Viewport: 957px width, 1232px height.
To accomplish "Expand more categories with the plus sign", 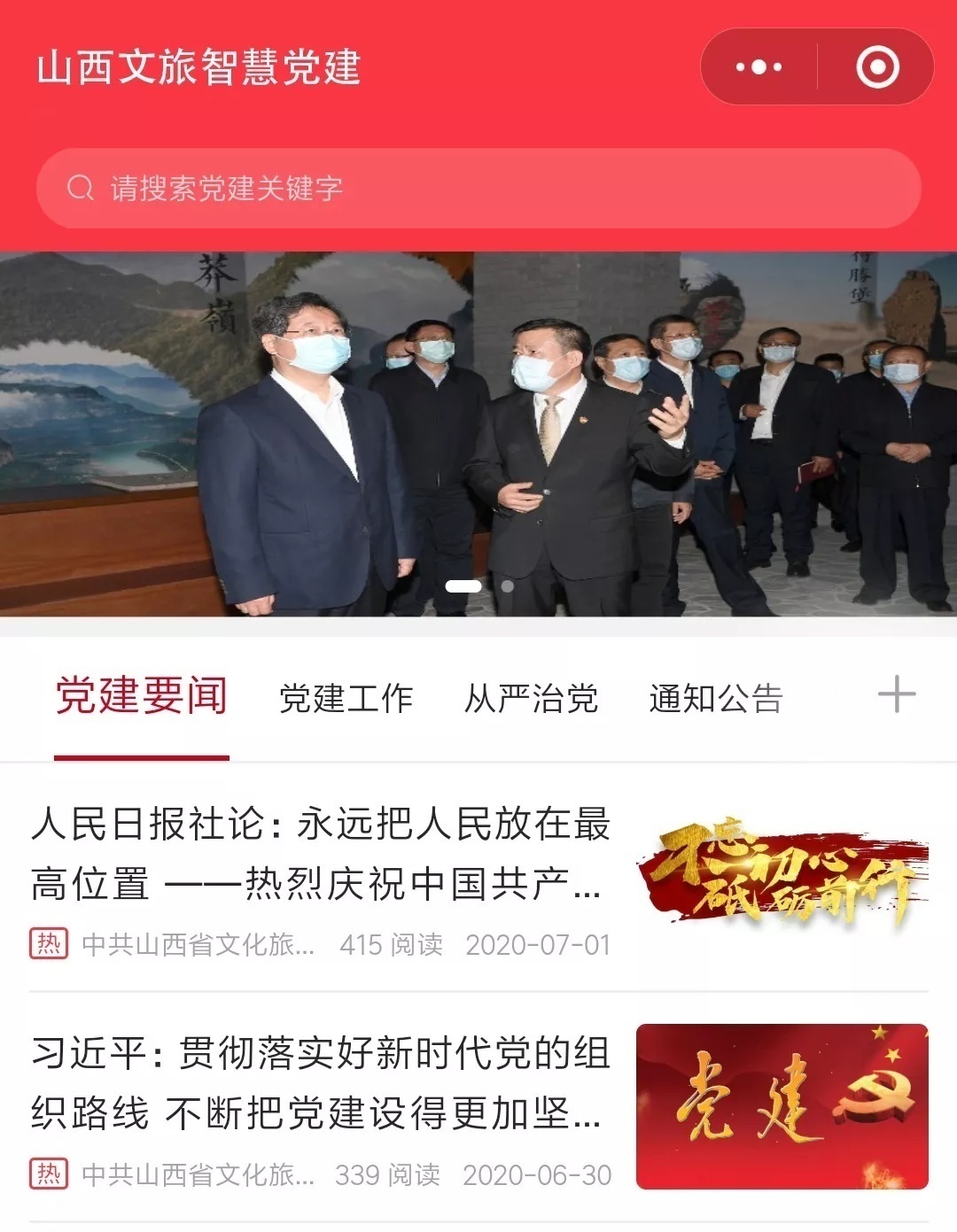I will 898,697.
